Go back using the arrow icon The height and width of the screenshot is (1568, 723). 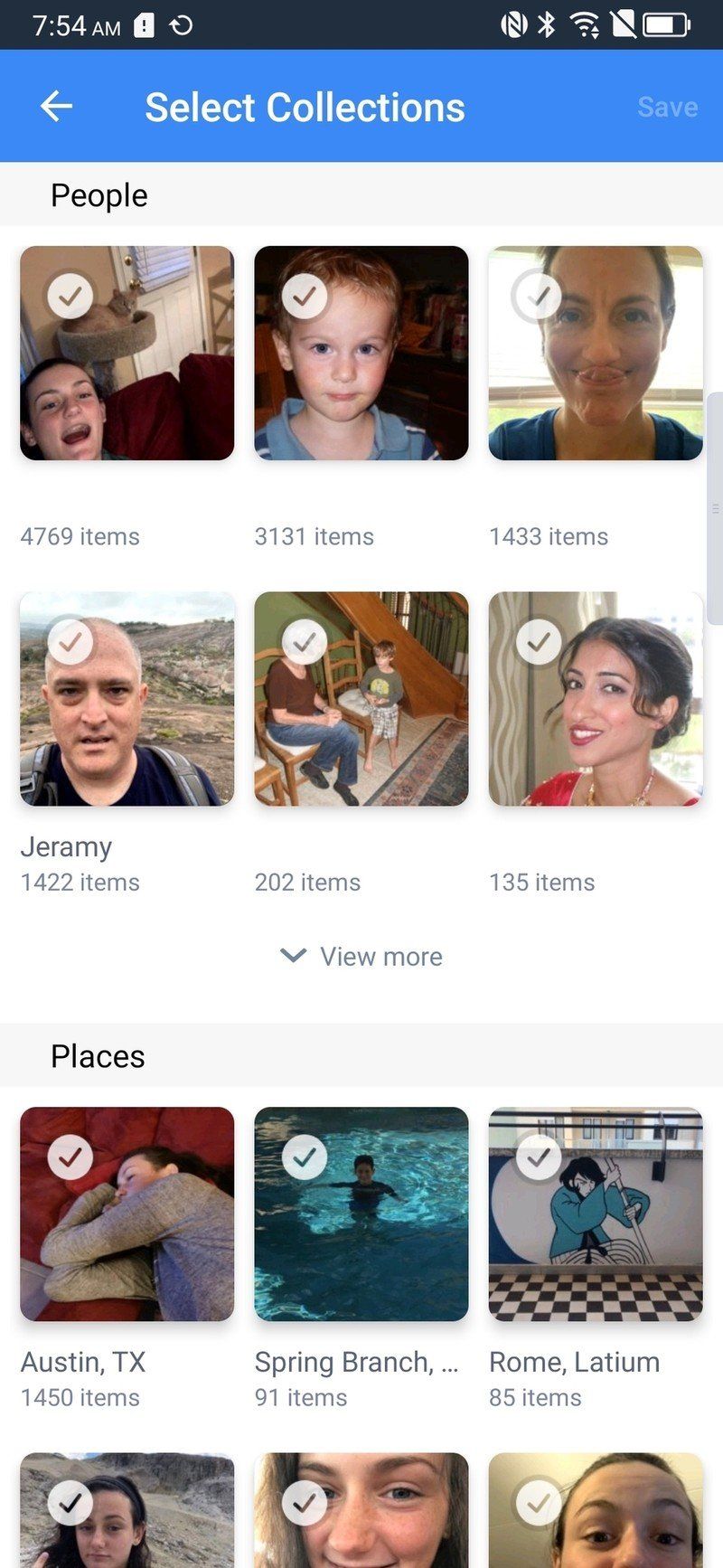(x=56, y=107)
